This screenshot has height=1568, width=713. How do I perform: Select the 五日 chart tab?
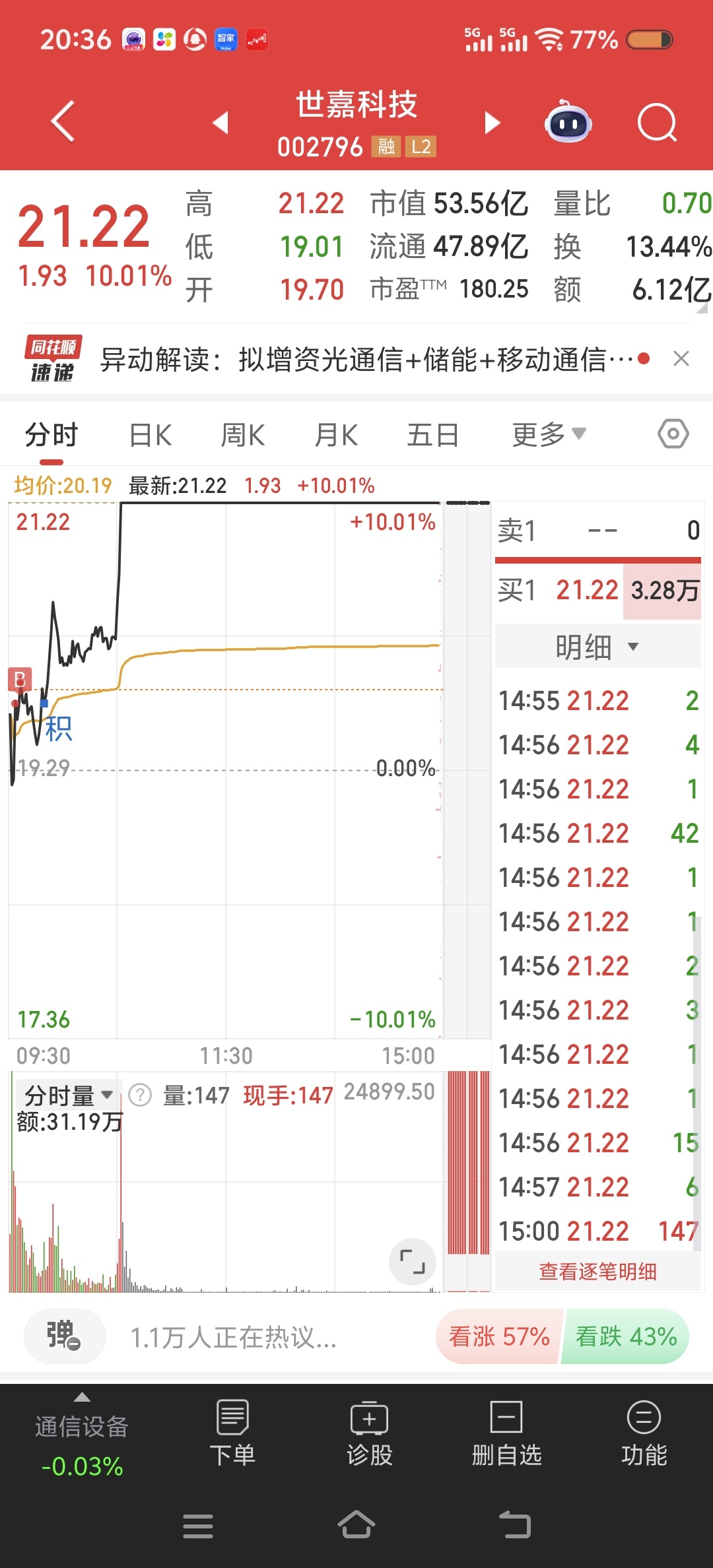tap(432, 436)
